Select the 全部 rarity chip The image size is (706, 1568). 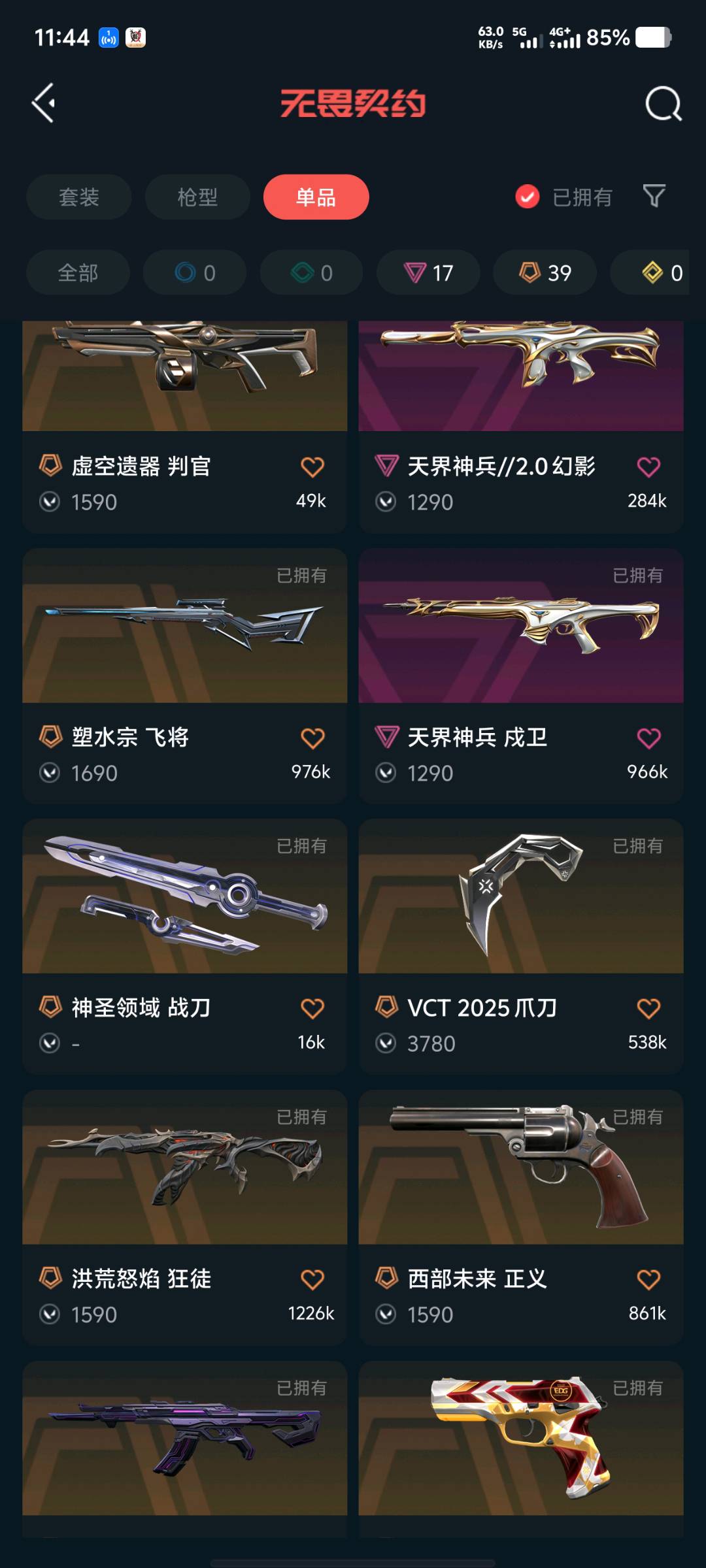click(x=78, y=272)
